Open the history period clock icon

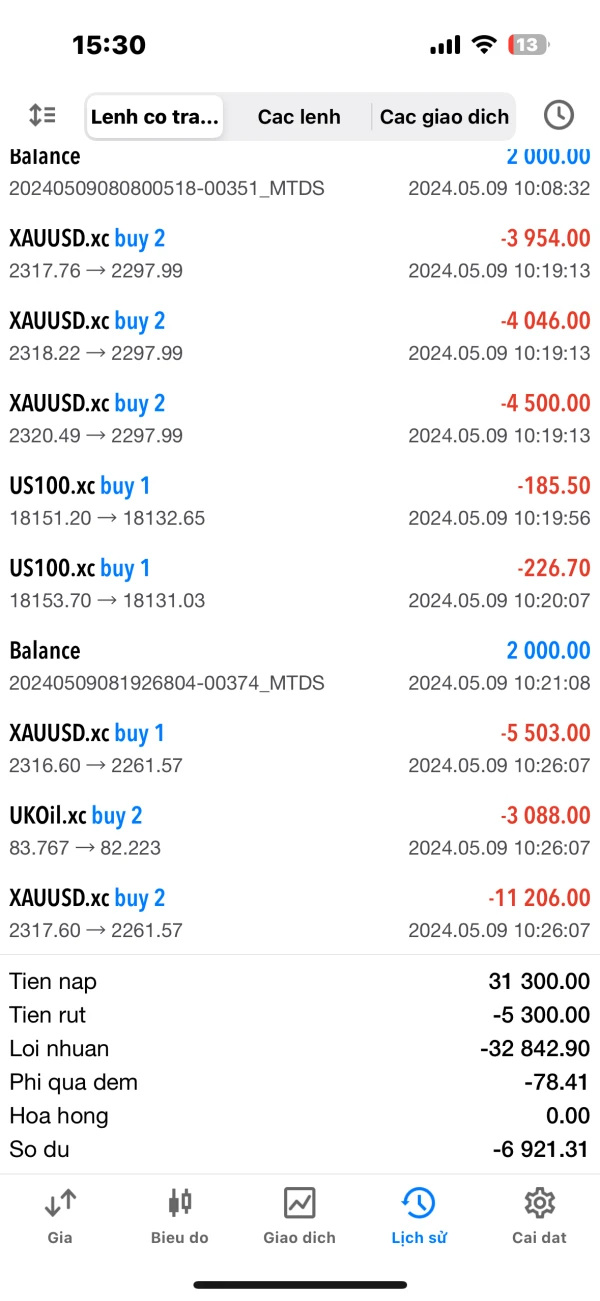[558, 116]
